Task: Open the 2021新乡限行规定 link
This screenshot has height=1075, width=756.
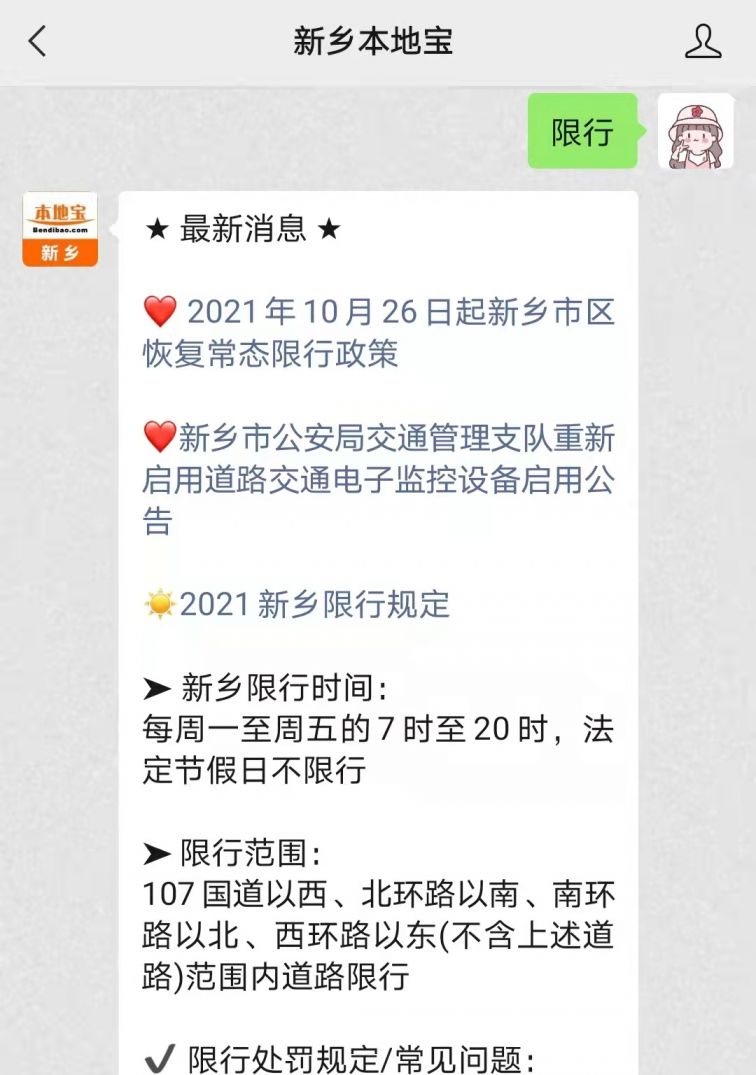Action: (x=314, y=604)
